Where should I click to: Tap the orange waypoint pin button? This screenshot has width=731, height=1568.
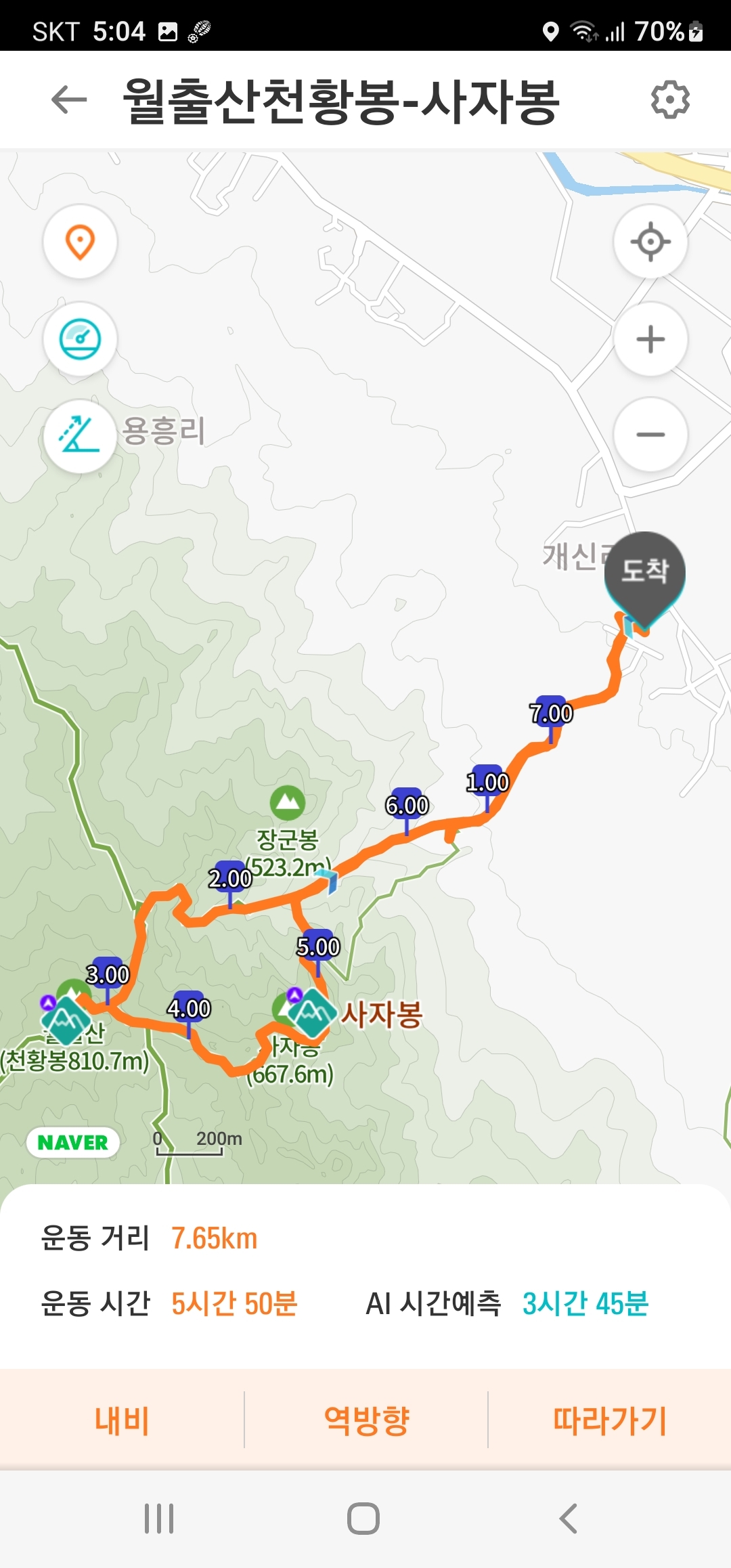coord(80,242)
